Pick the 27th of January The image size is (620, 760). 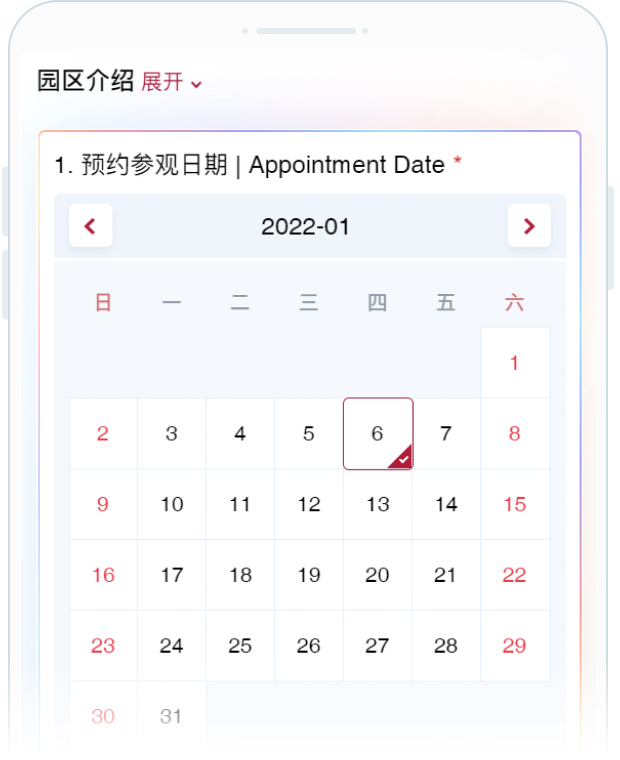pyautogui.click(x=377, y=646)
